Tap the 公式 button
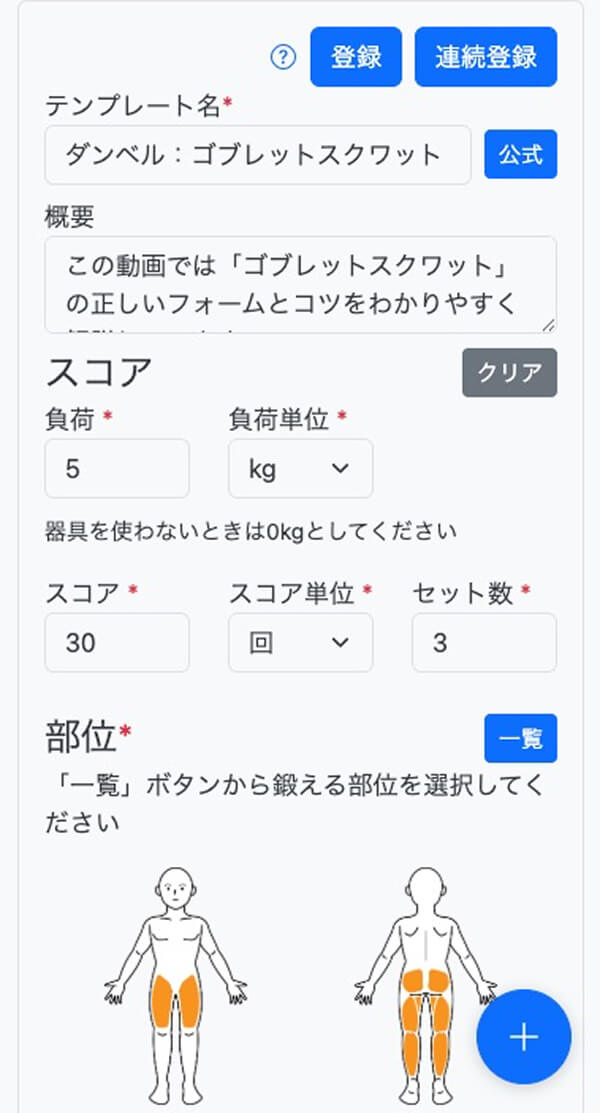 520,155
